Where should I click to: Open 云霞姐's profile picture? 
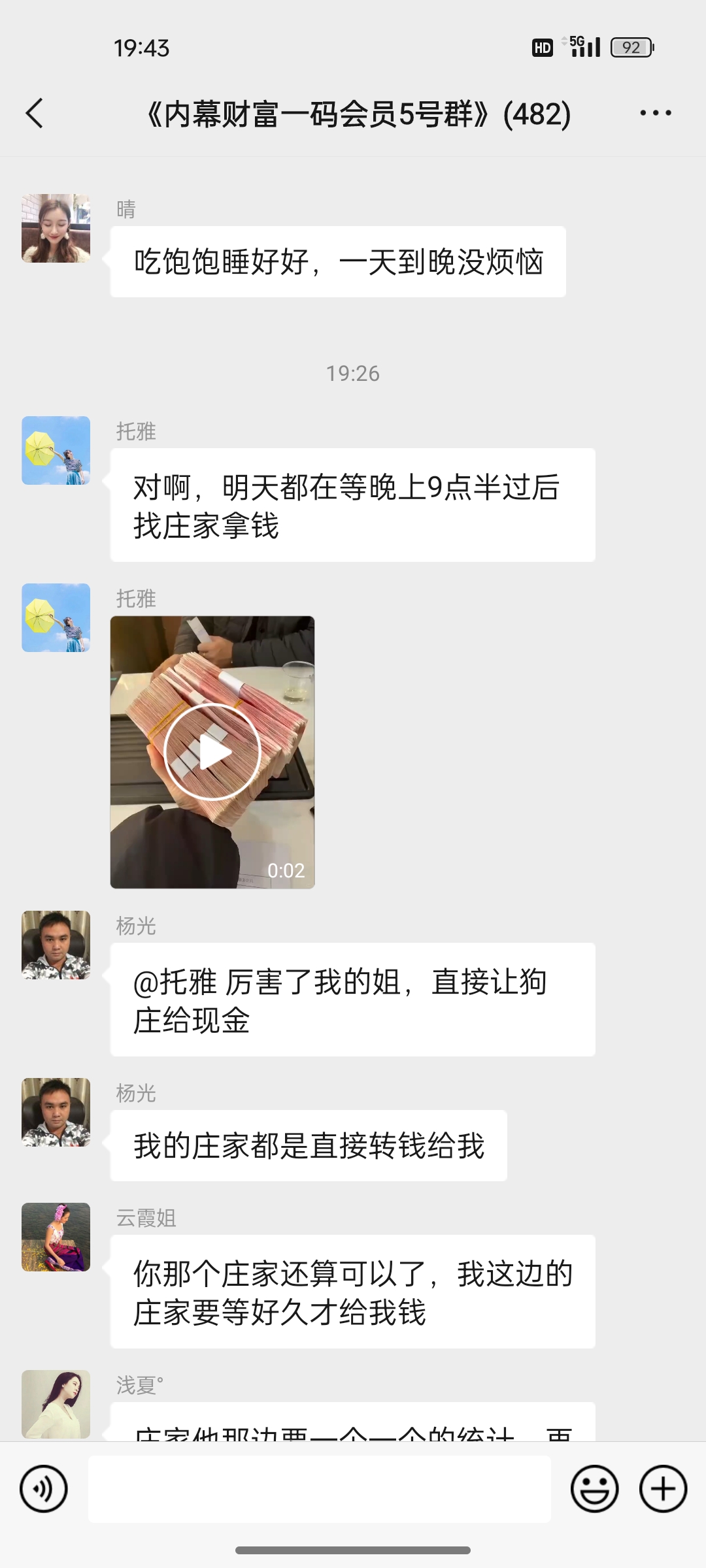(56, 1237)
